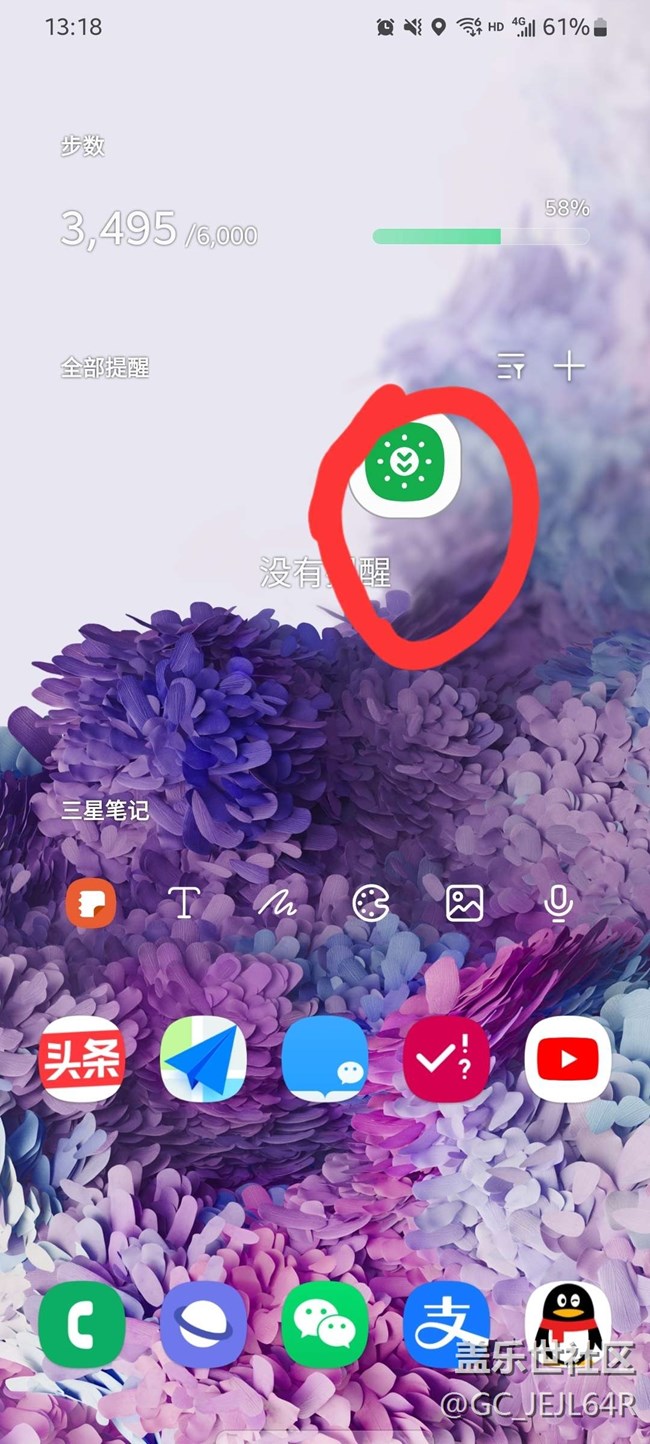Open the Phone dialer
Viewport: 650px width, 1444px height.
(x=82, y=1323)
